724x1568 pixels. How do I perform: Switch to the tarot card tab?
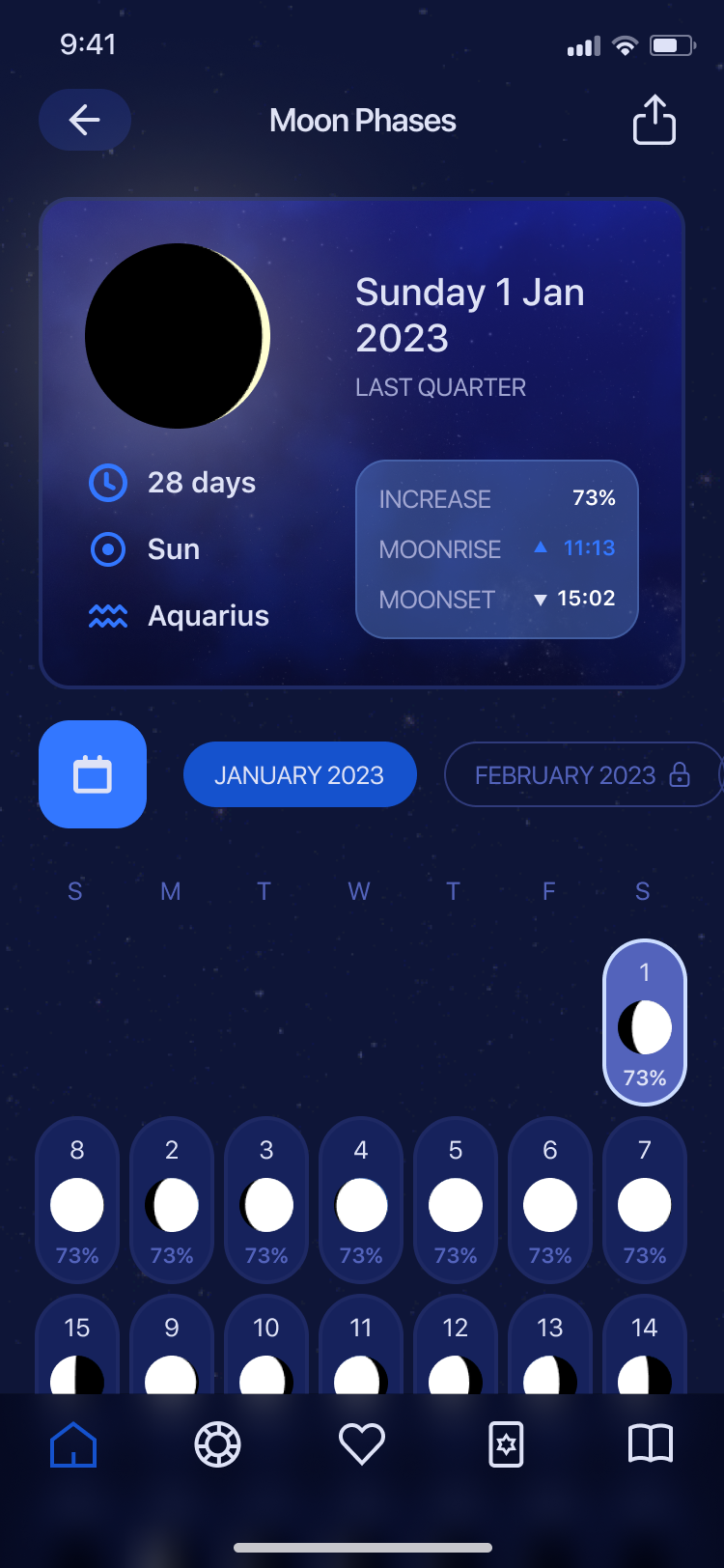(506, 1444)
